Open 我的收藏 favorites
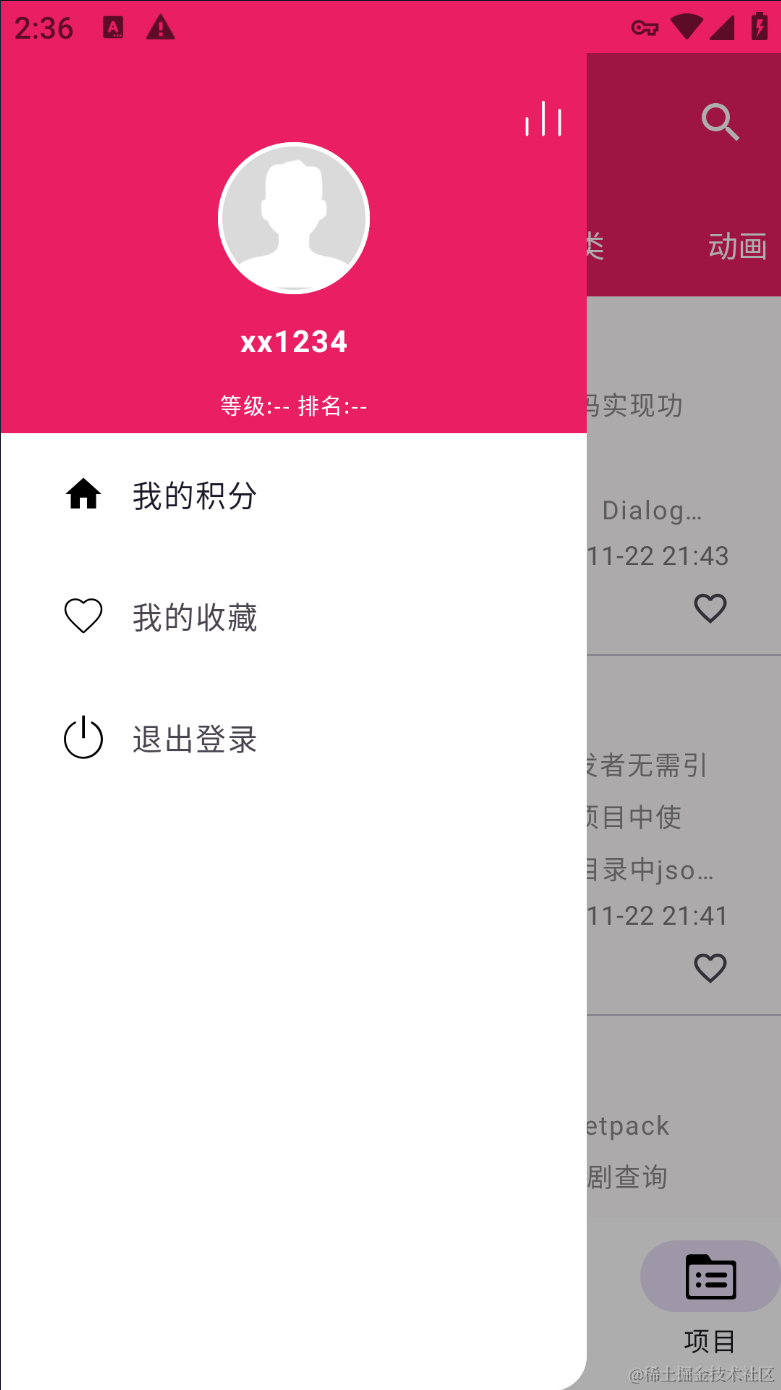This screenshot has width=781, height=1390. pyautogui.click(x=195, y=618)
